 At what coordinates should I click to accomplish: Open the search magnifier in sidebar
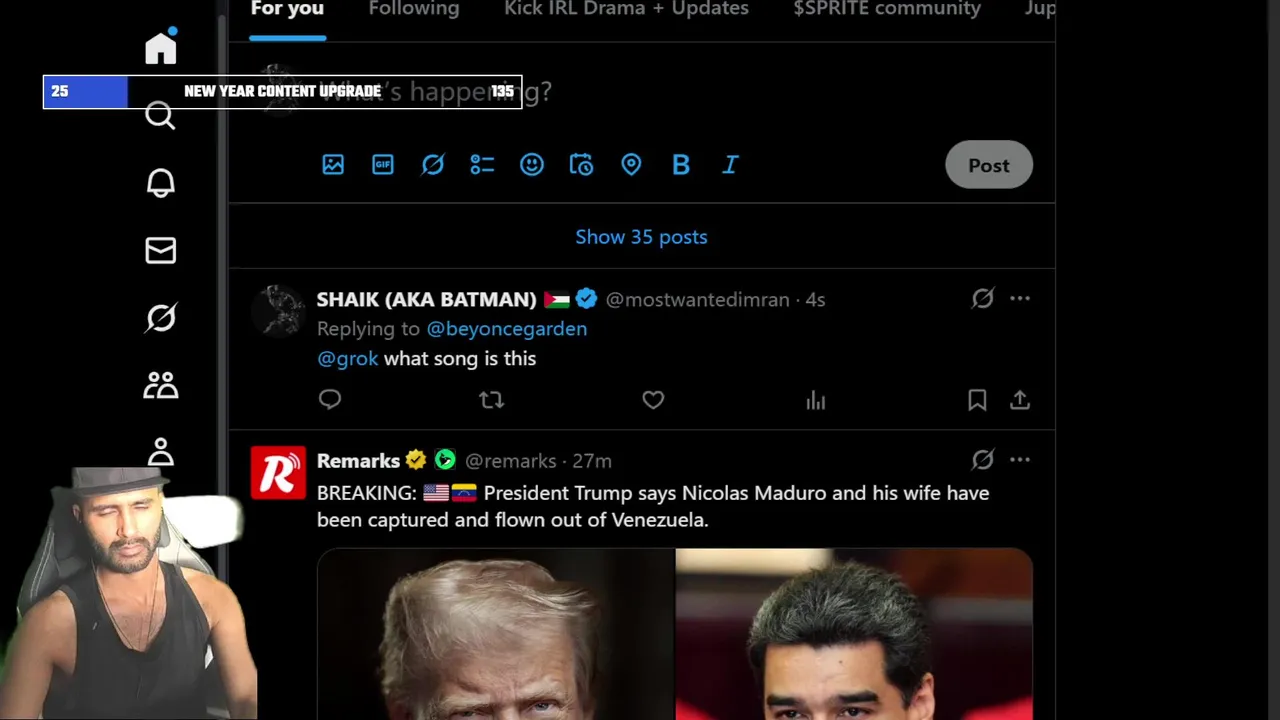click(160, 116)
